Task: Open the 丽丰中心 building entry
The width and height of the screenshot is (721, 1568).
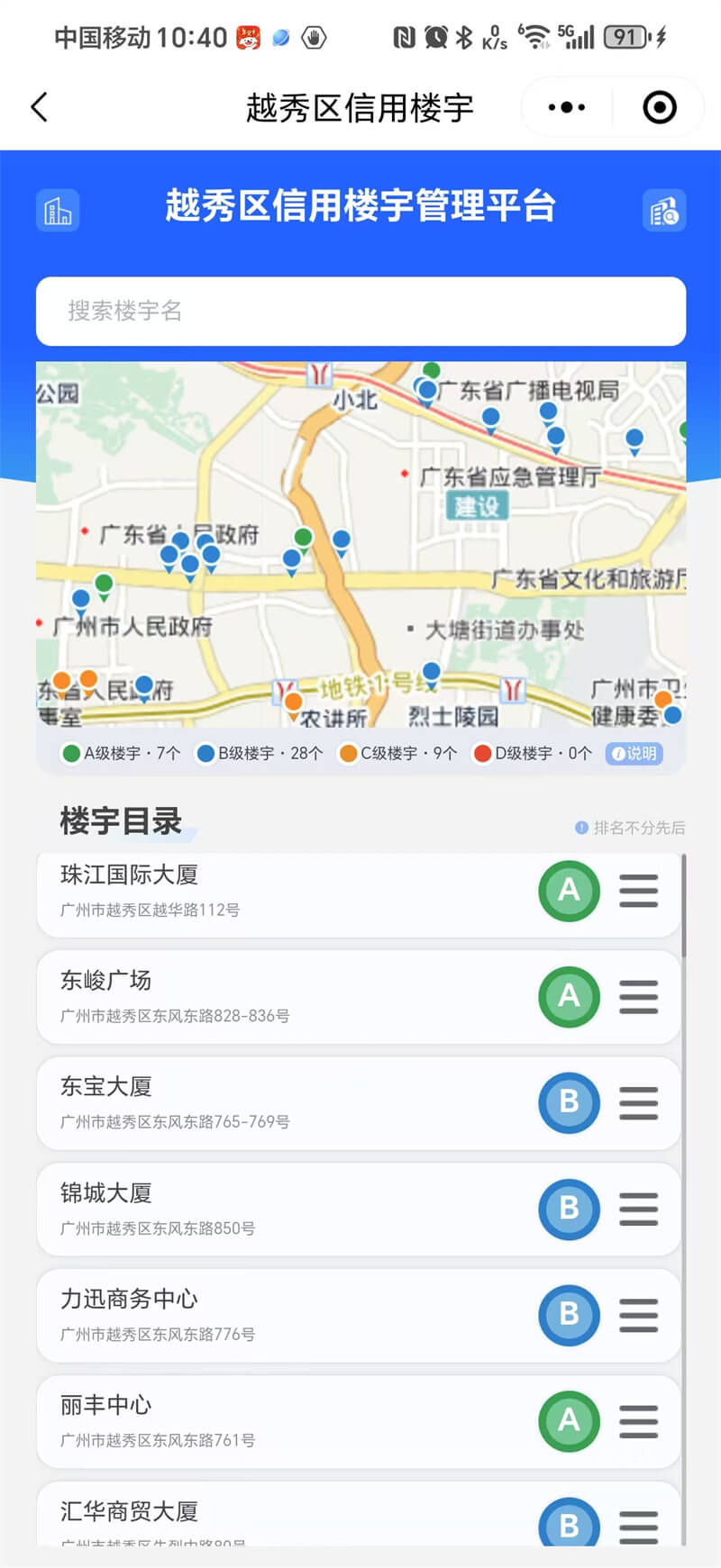Action: (x=270, y=1421)
